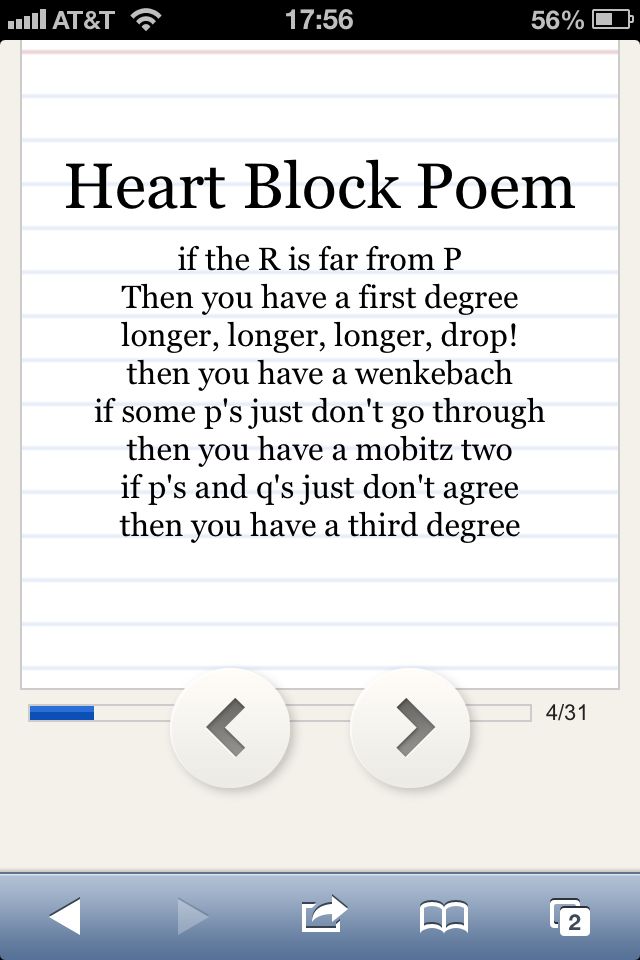View open Safari pages
The height and width of the screenshot is (960, 640).
click(570, 916)
